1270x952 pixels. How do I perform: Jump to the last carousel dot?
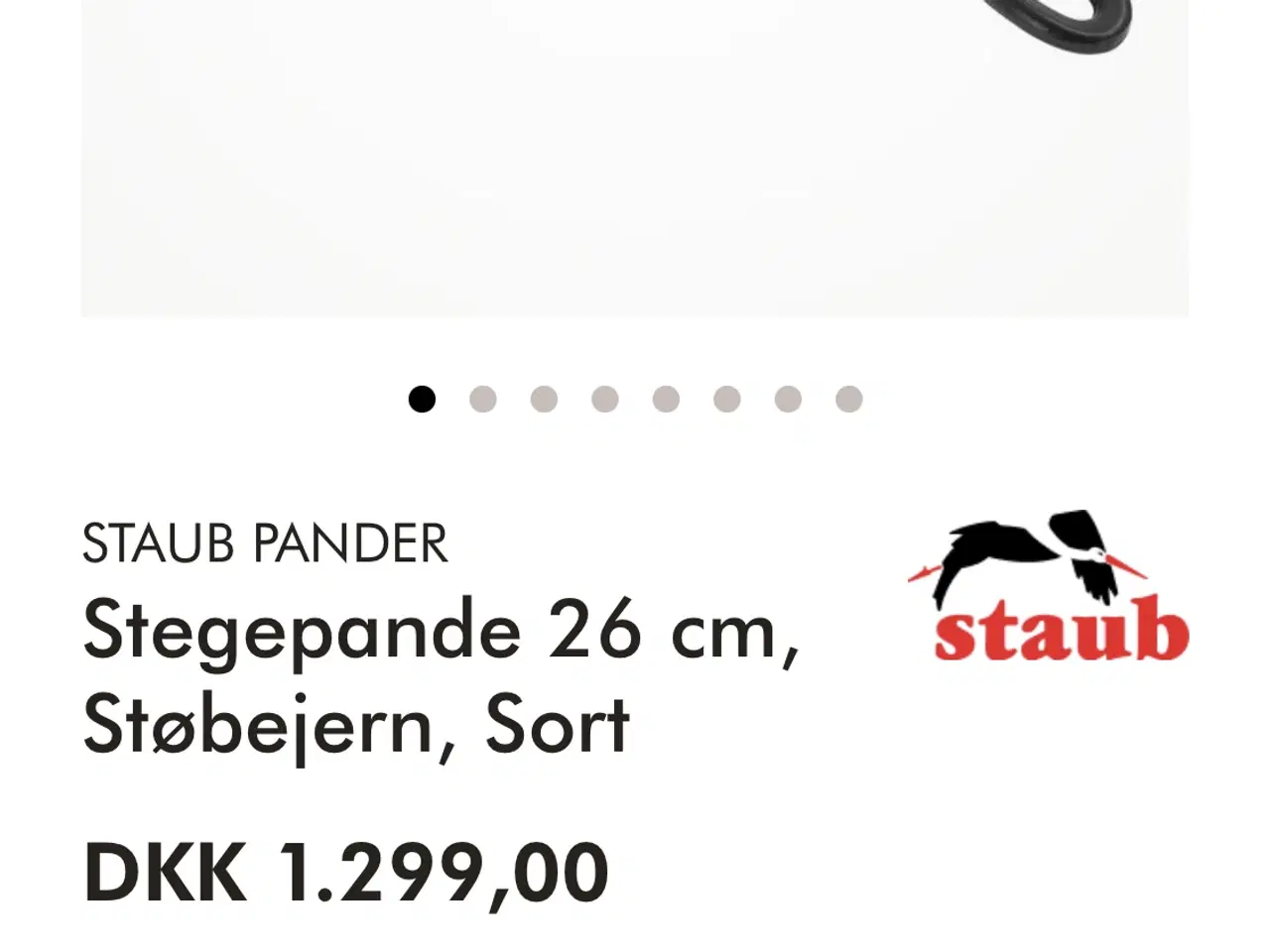849,399
